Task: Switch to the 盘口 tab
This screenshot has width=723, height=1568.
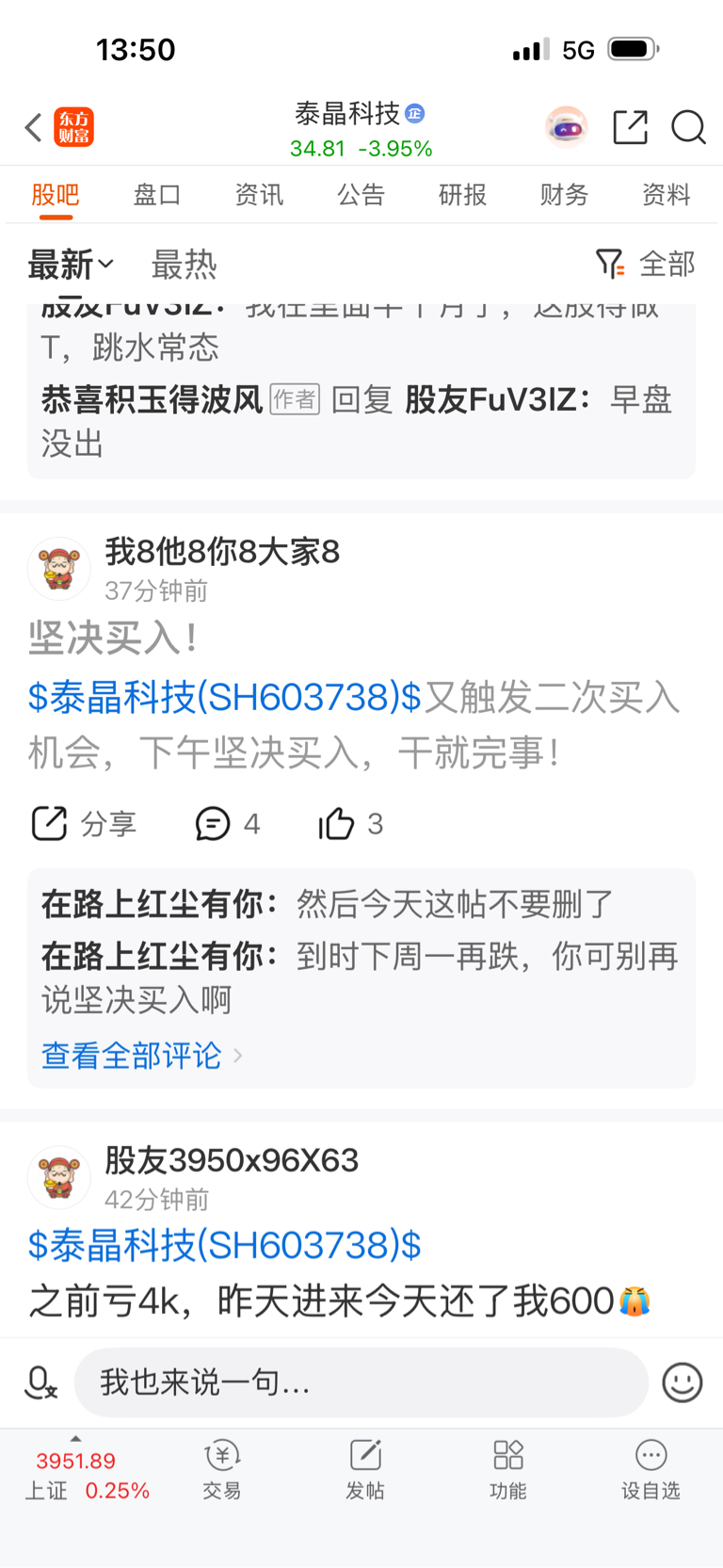Action: coord(157,195)
